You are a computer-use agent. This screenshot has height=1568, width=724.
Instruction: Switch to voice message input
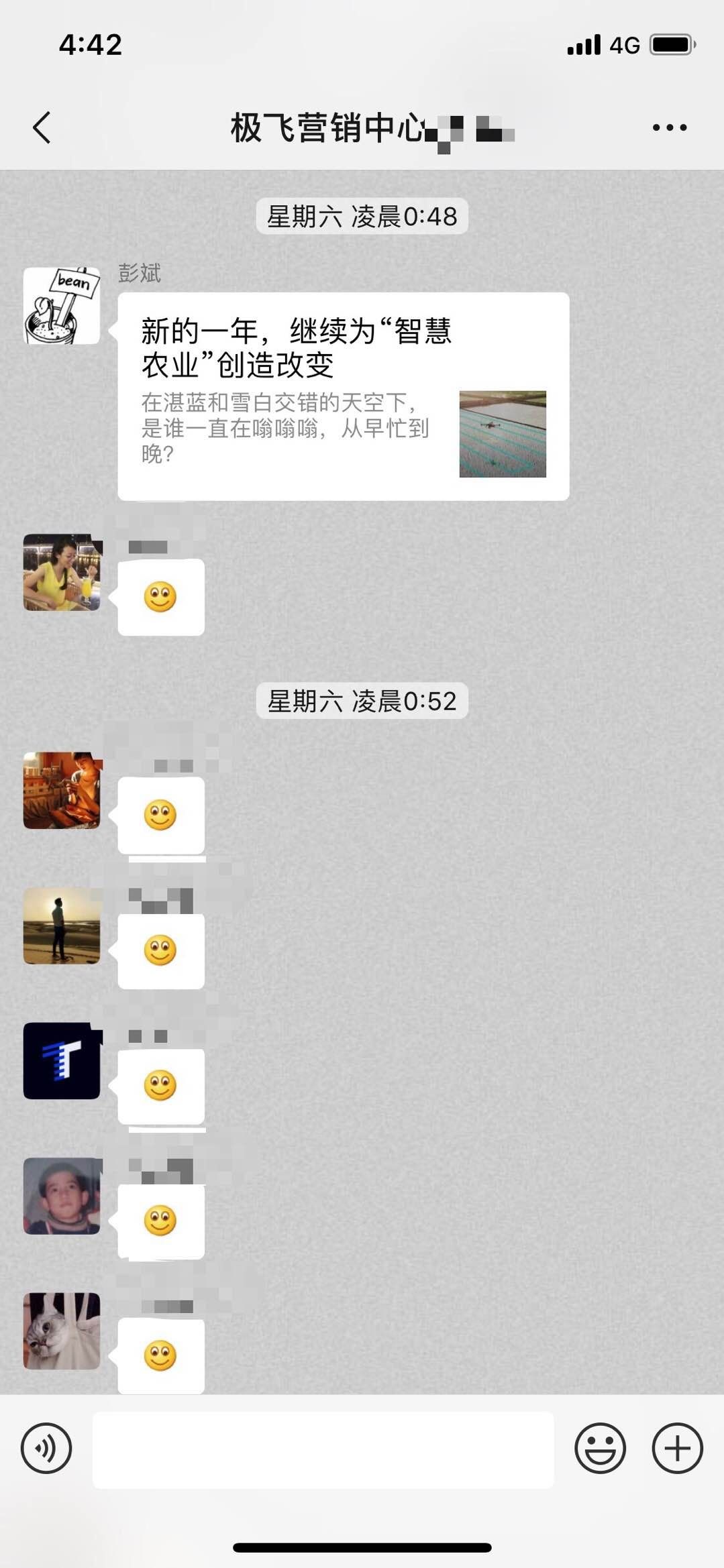coord(46,1448)
